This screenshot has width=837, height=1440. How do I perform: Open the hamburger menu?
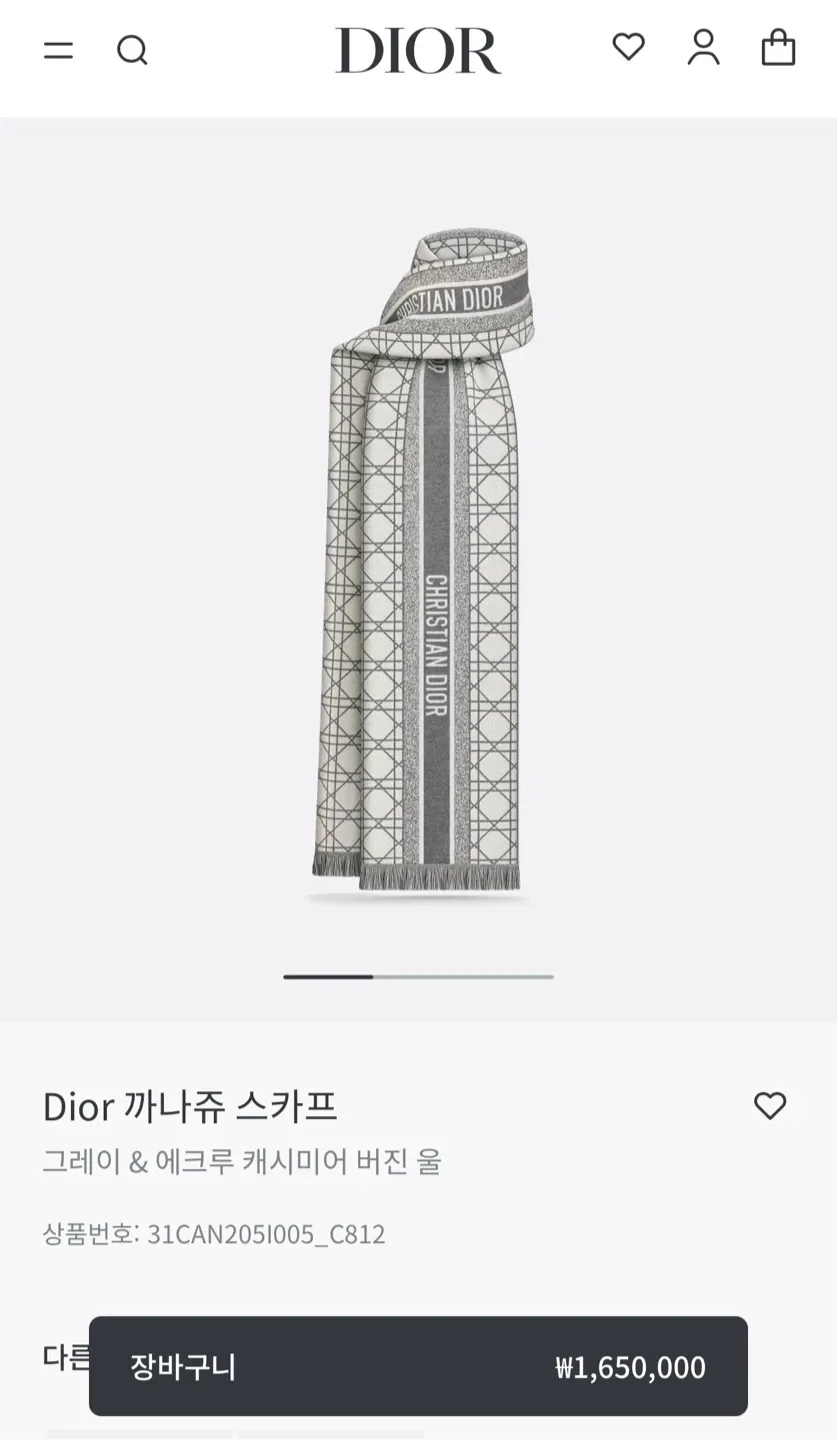tap(58, 50)
